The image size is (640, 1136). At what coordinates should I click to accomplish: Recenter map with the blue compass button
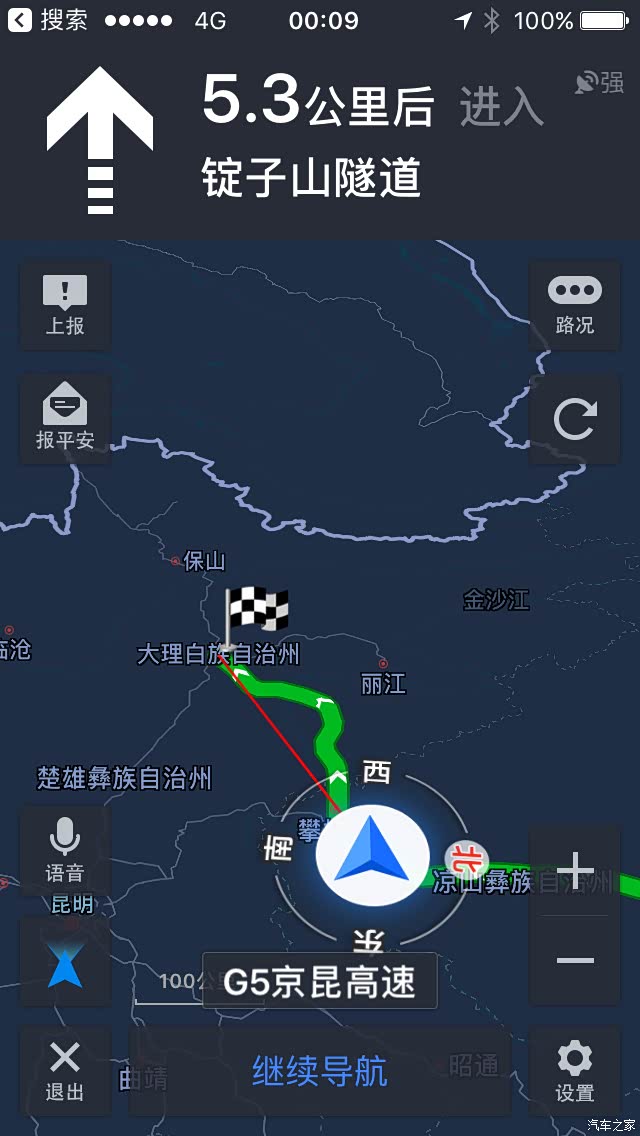[x=65, y=962]
